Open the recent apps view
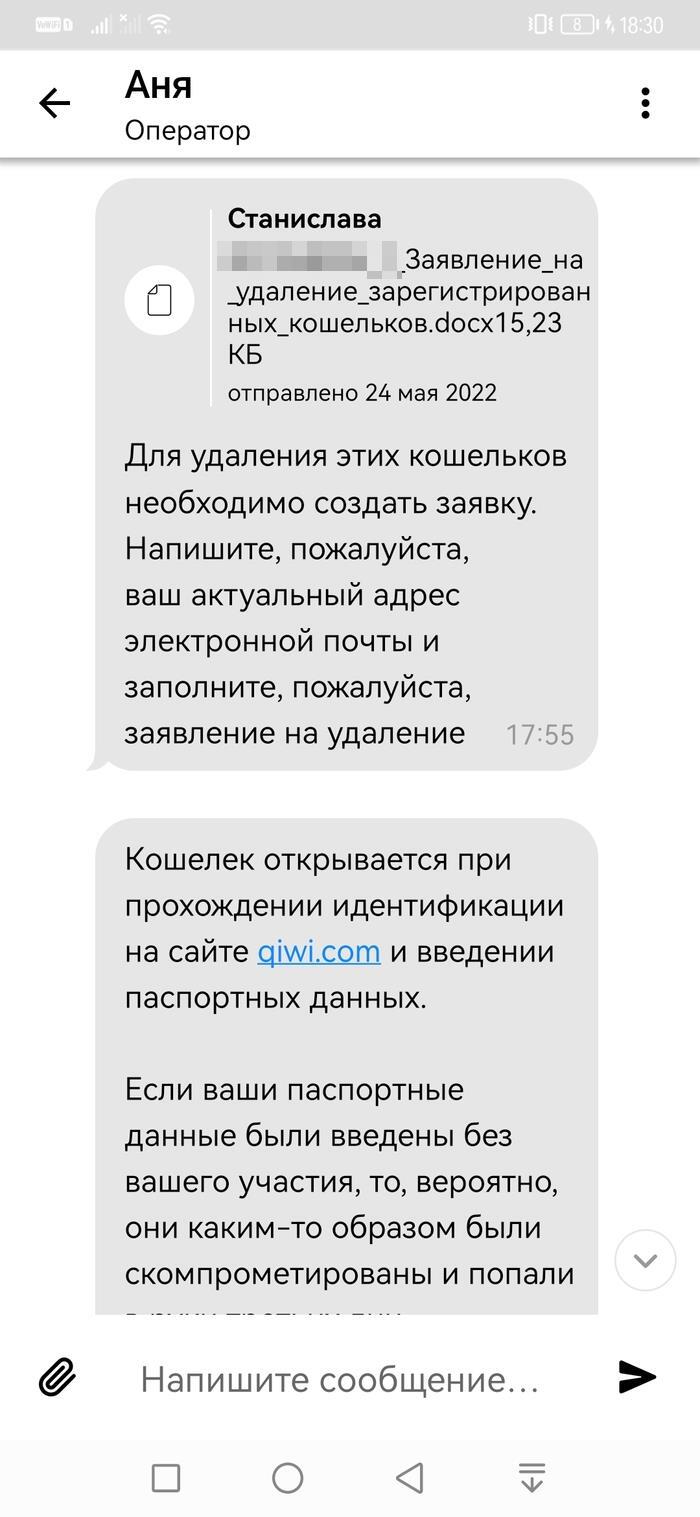The width and height of the screenshot is (700, 1517). click(x=166, y=1477)
